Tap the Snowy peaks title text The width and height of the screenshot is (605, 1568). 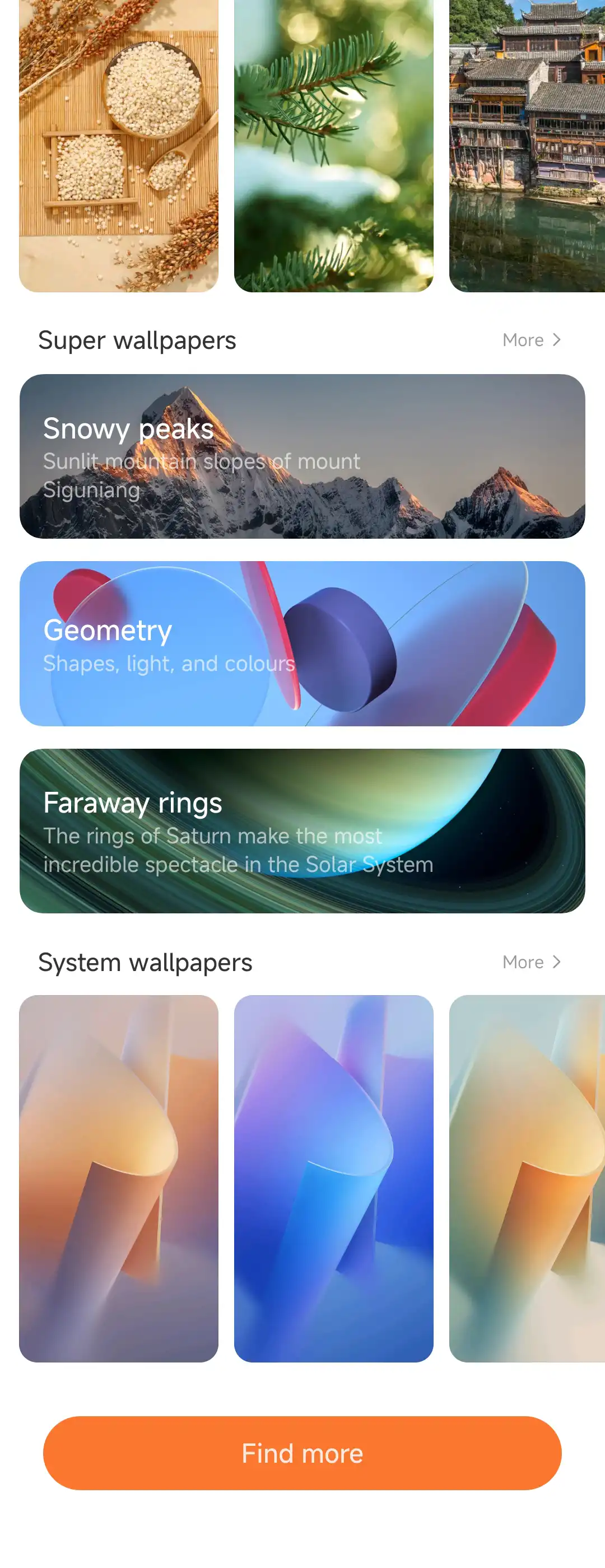click(x=128, y=428)
